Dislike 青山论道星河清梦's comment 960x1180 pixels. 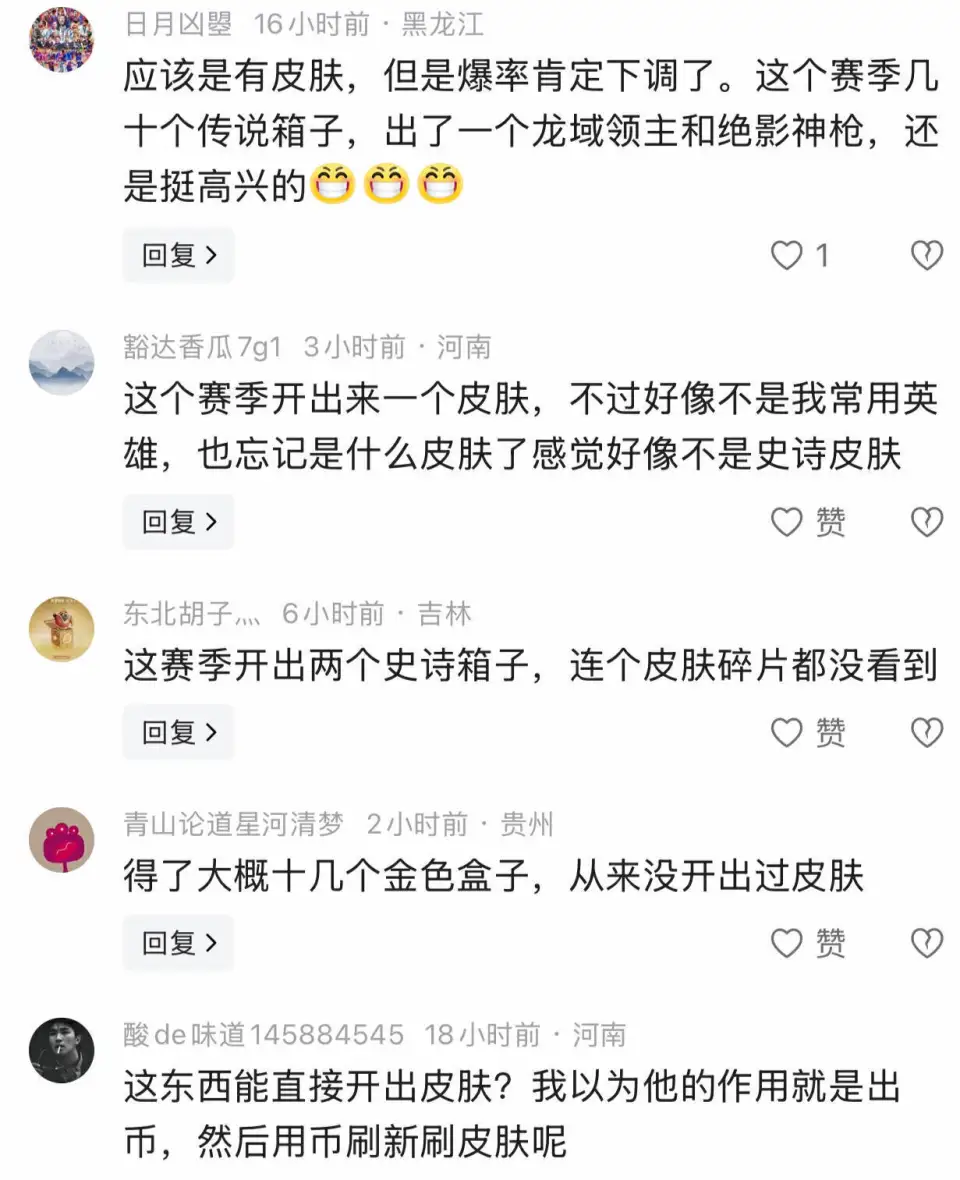coord(927,943)
